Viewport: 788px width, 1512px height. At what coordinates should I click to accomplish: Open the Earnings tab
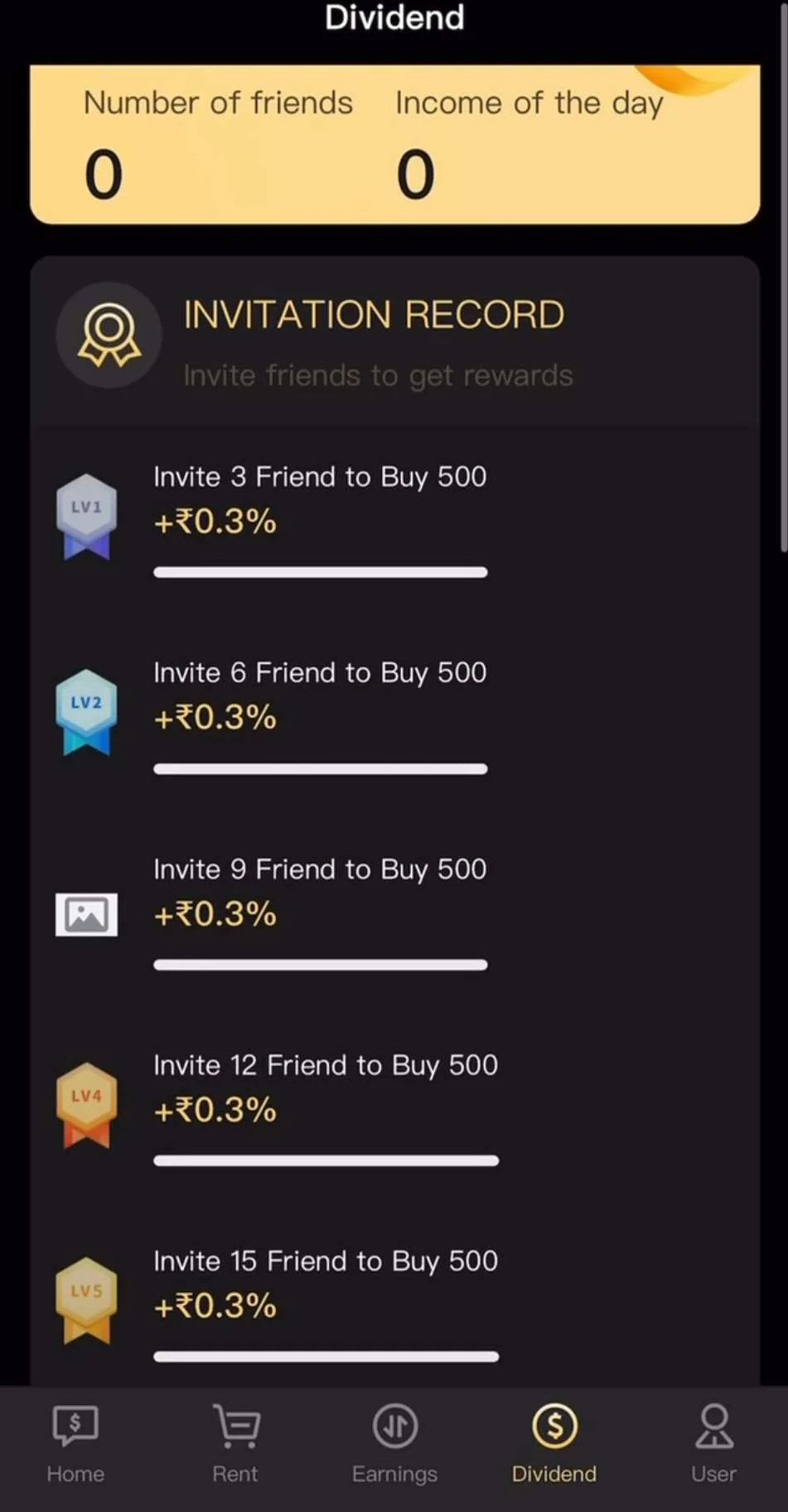click(x=394, y=1444)
